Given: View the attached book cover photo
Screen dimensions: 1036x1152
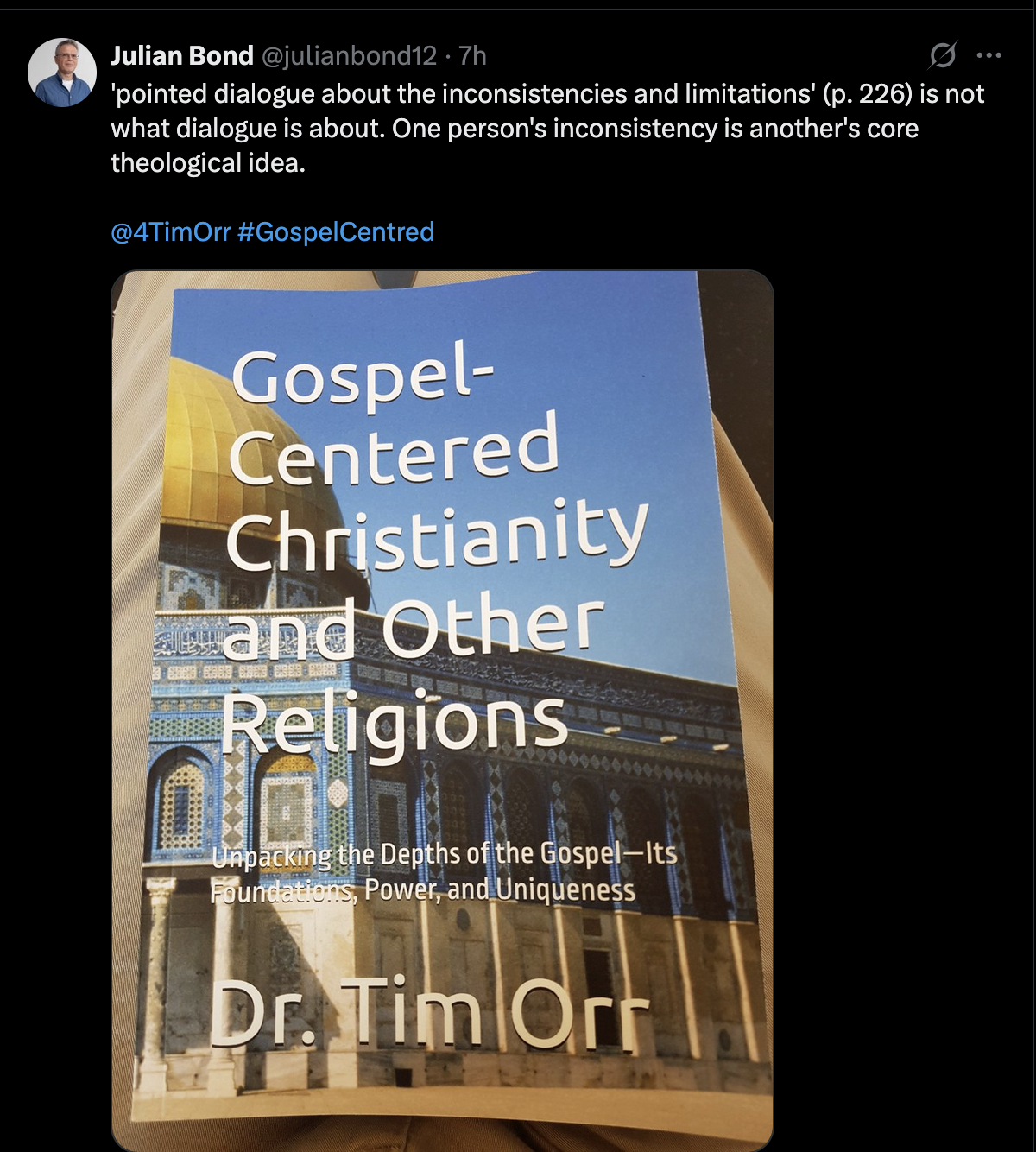Looking at the screenshot, I should tap(442, 708).
